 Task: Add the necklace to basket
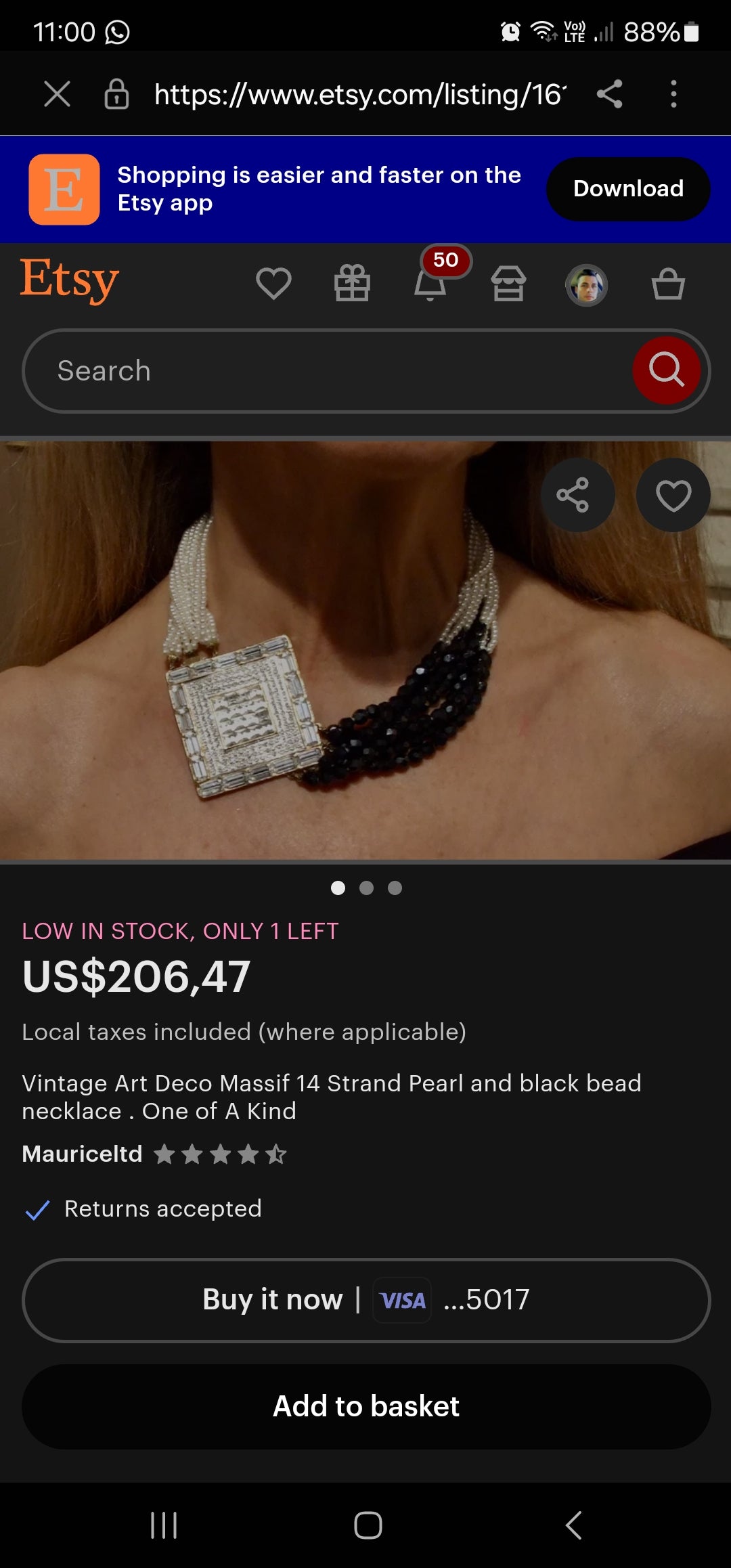pos(365,1406)
